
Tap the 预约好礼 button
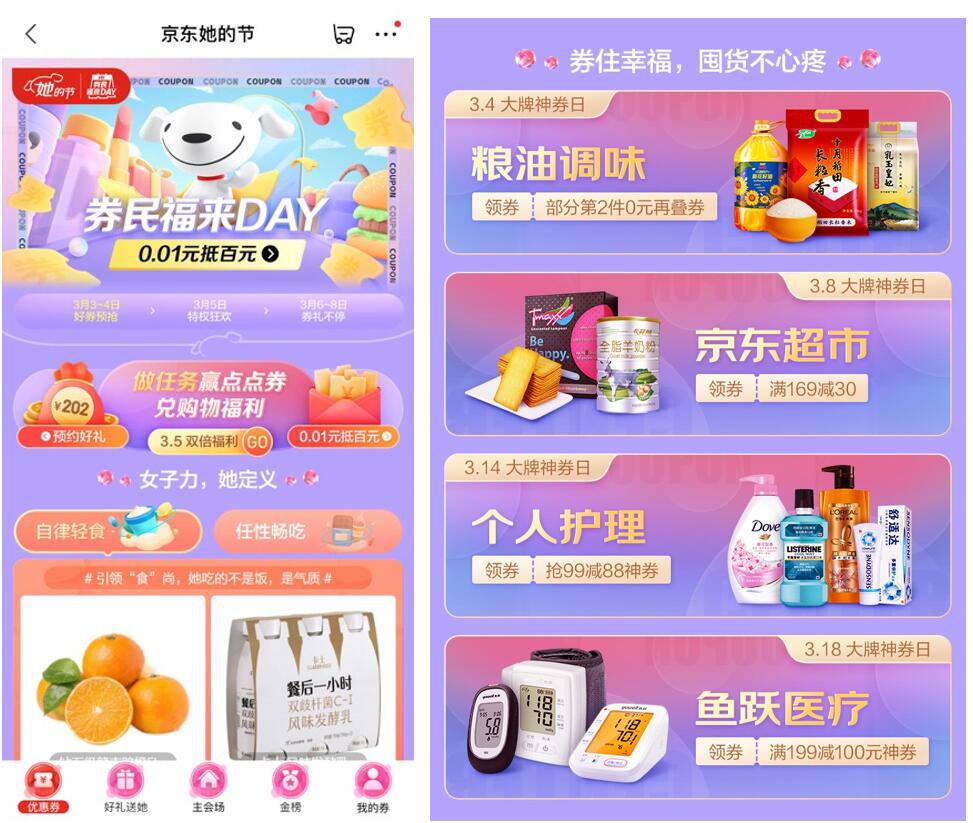pyautogui.click(x=73, y=436)
